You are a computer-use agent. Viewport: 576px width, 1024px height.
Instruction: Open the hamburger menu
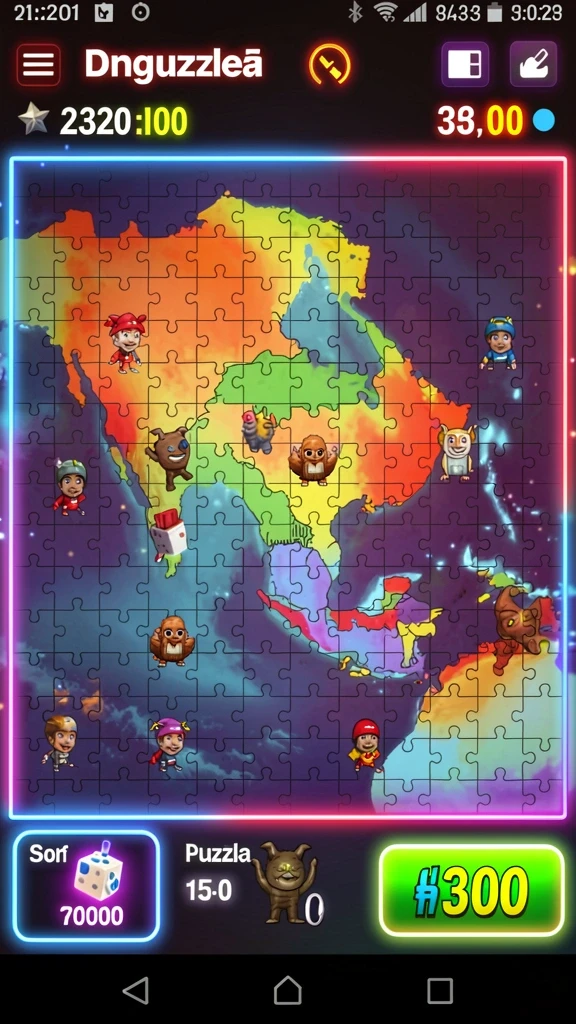(39, 65)
